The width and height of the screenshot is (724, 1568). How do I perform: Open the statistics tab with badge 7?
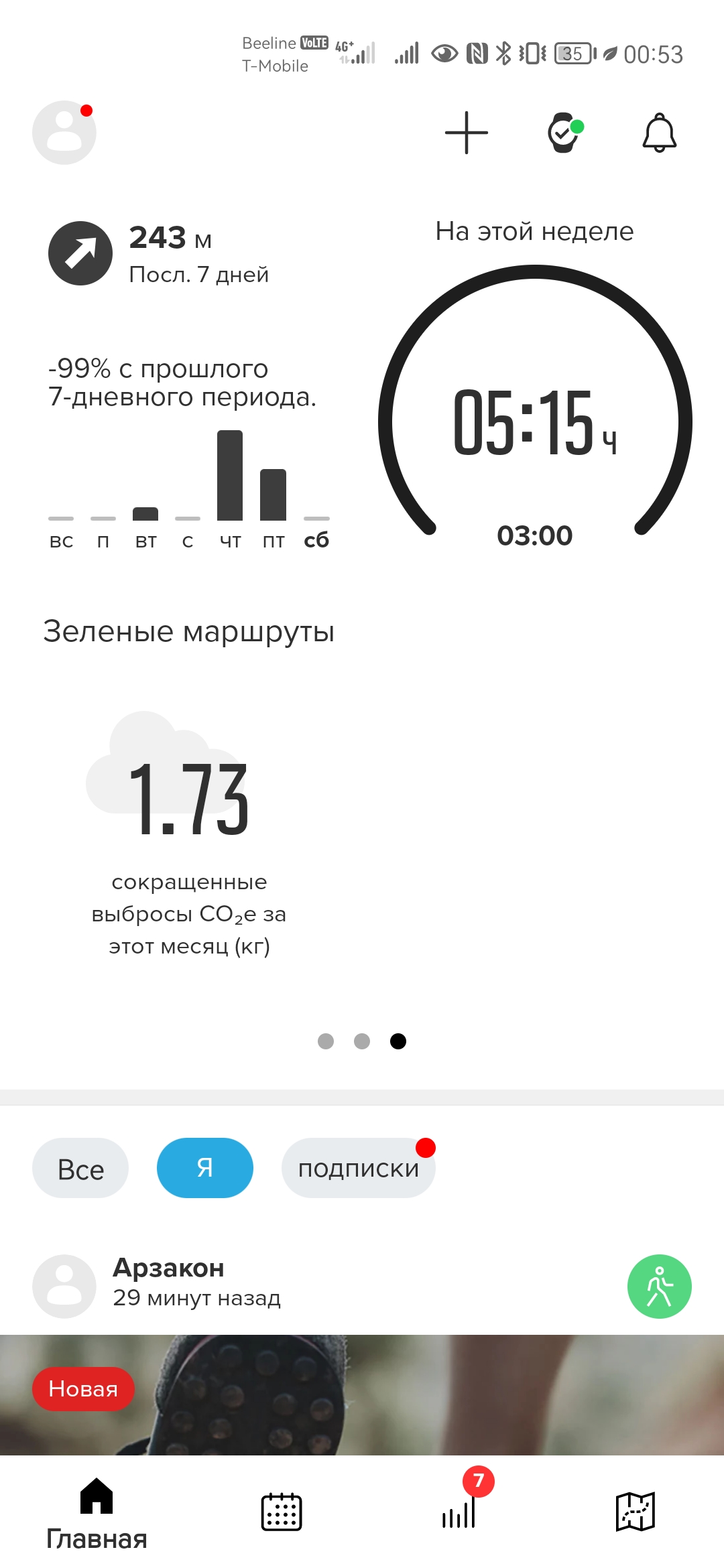click(460, 1512)
